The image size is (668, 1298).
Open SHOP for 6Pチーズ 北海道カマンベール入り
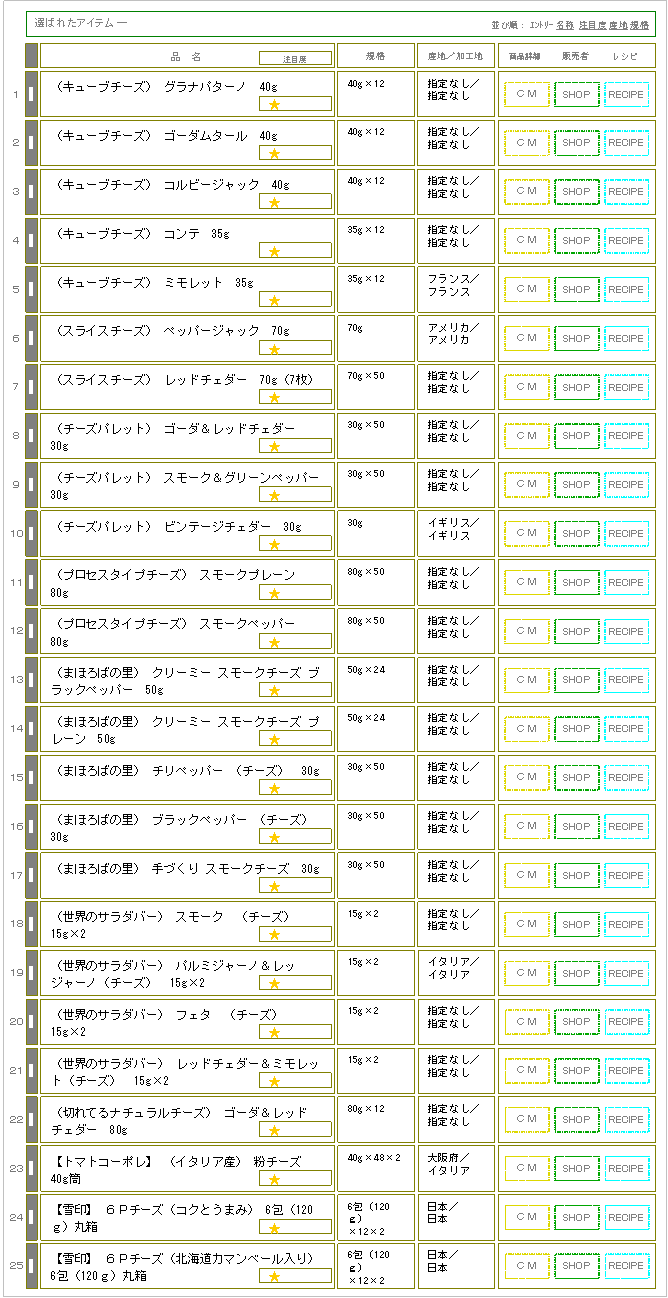(x=577, y=1266)
